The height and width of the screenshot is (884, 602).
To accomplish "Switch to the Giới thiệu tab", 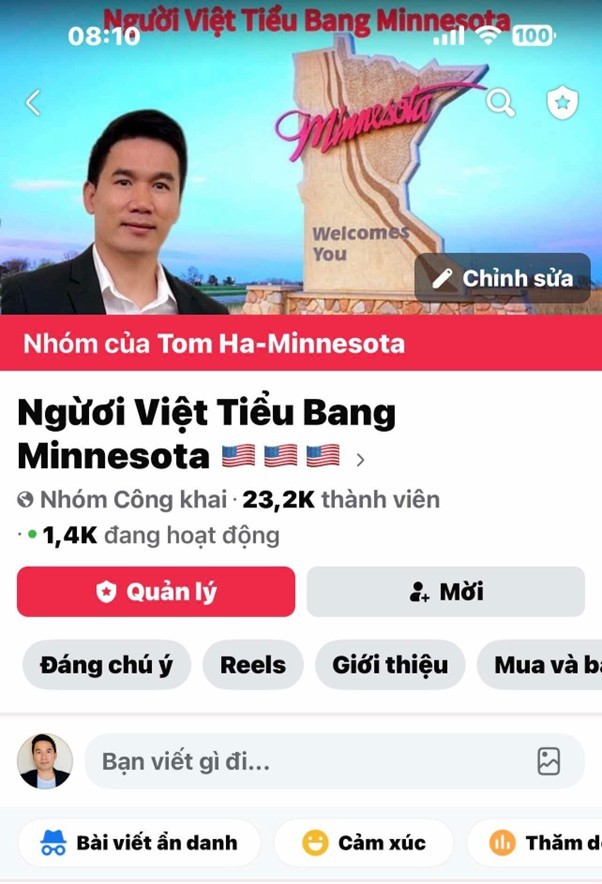I will [389, 665].
